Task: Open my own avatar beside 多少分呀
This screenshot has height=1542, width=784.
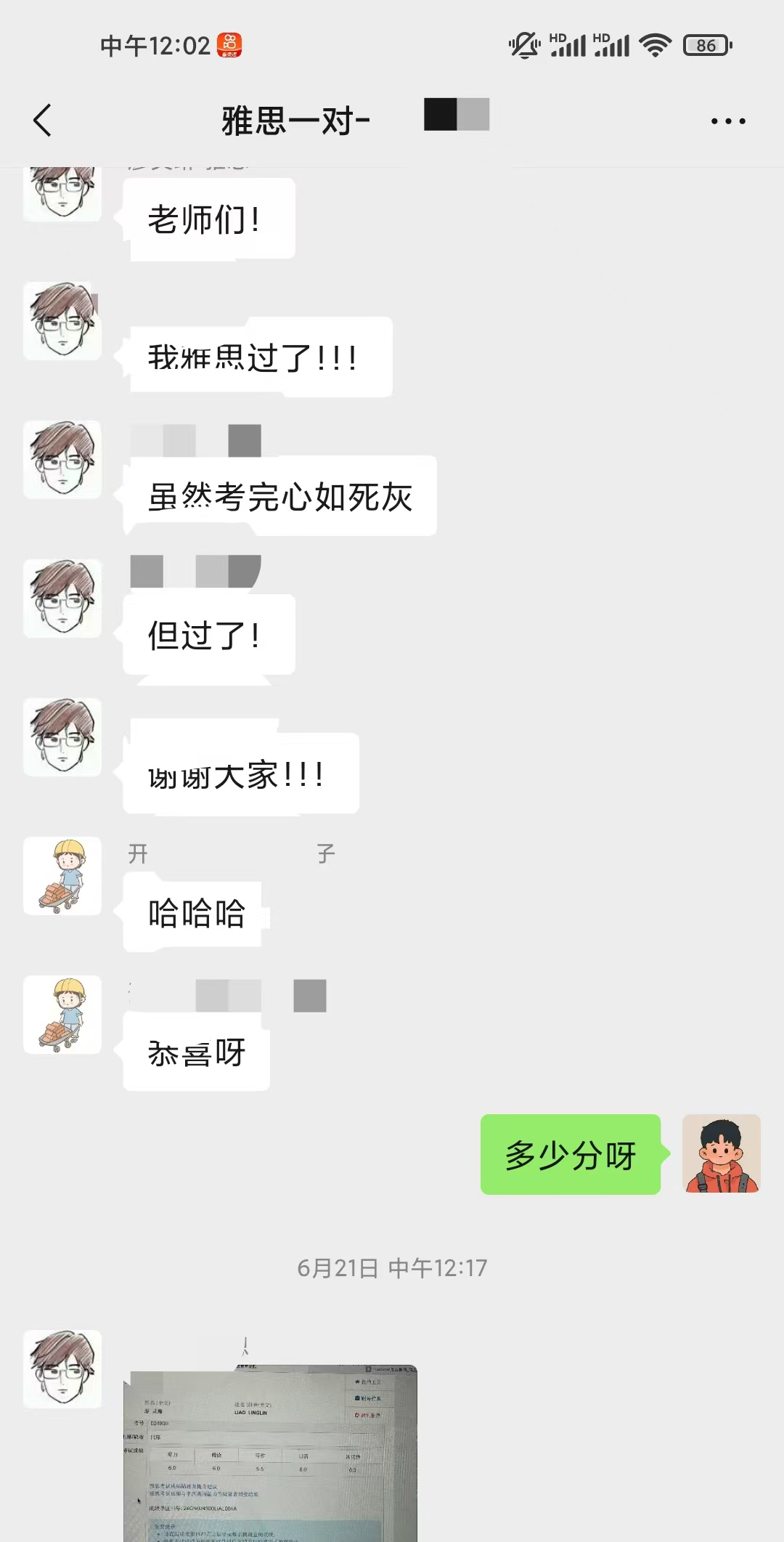Action: tap(721, 1153)
